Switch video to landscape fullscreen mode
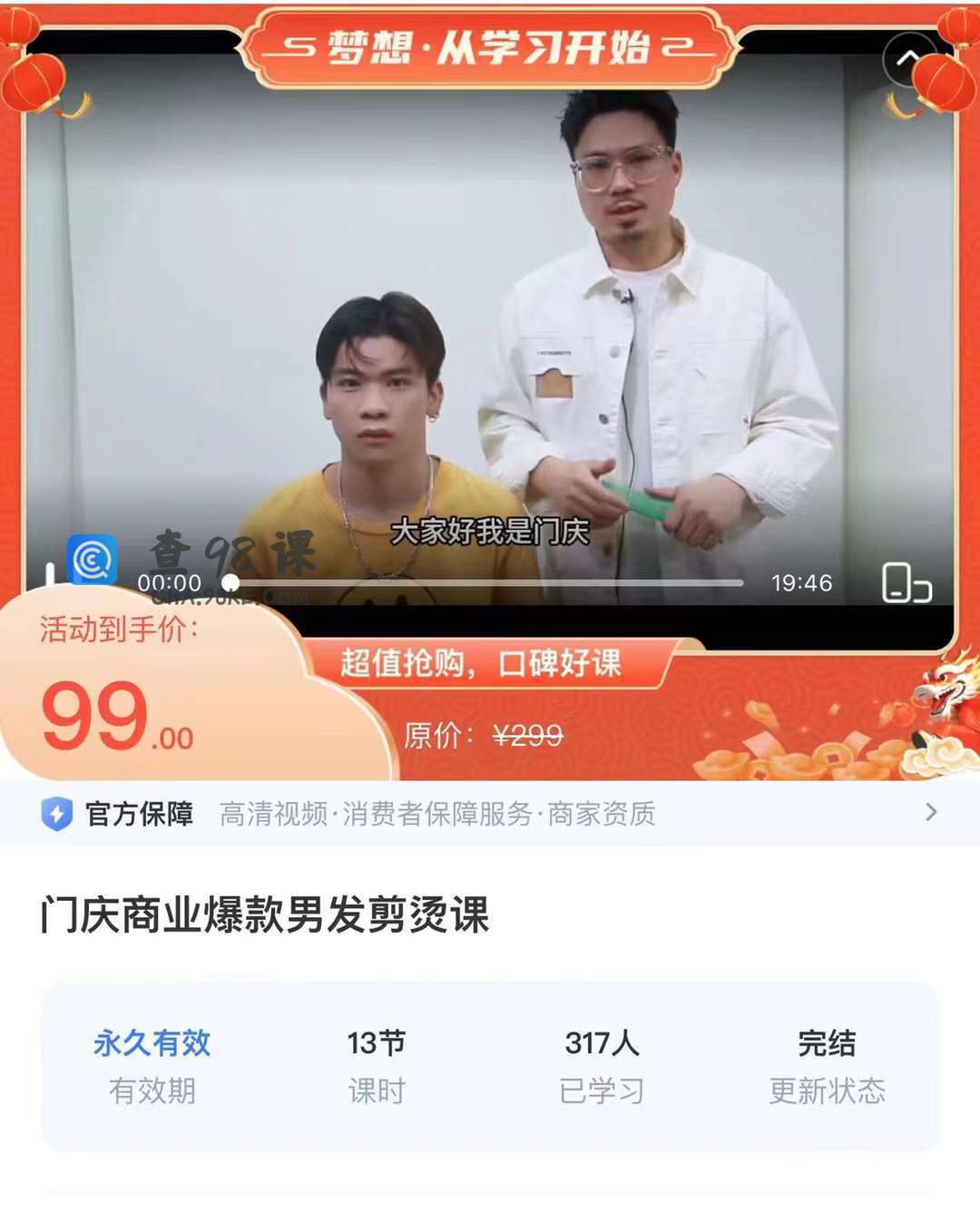The height and width of the screenshot is (1212, 980). (x=906, y=583)
